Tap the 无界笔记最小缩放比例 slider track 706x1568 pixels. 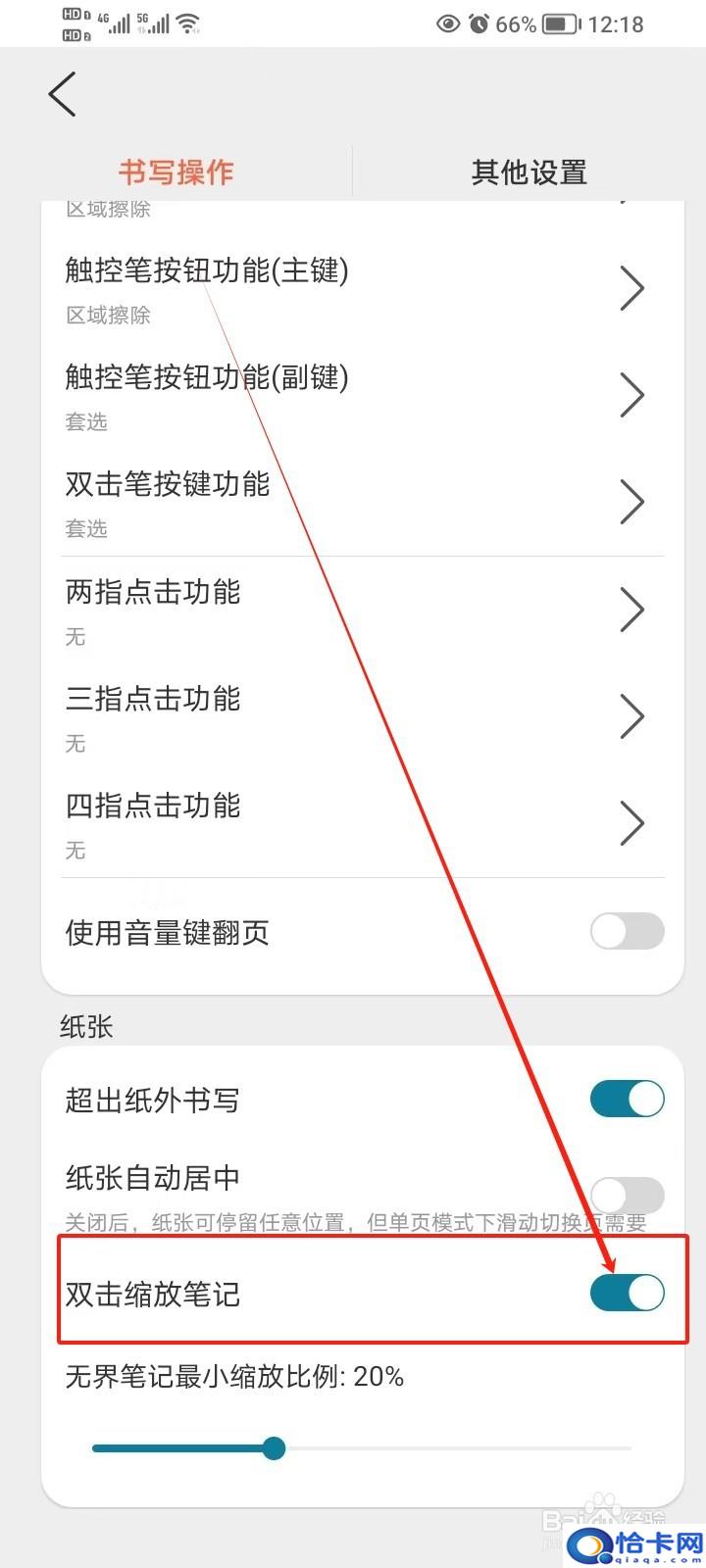[362, 1447]
